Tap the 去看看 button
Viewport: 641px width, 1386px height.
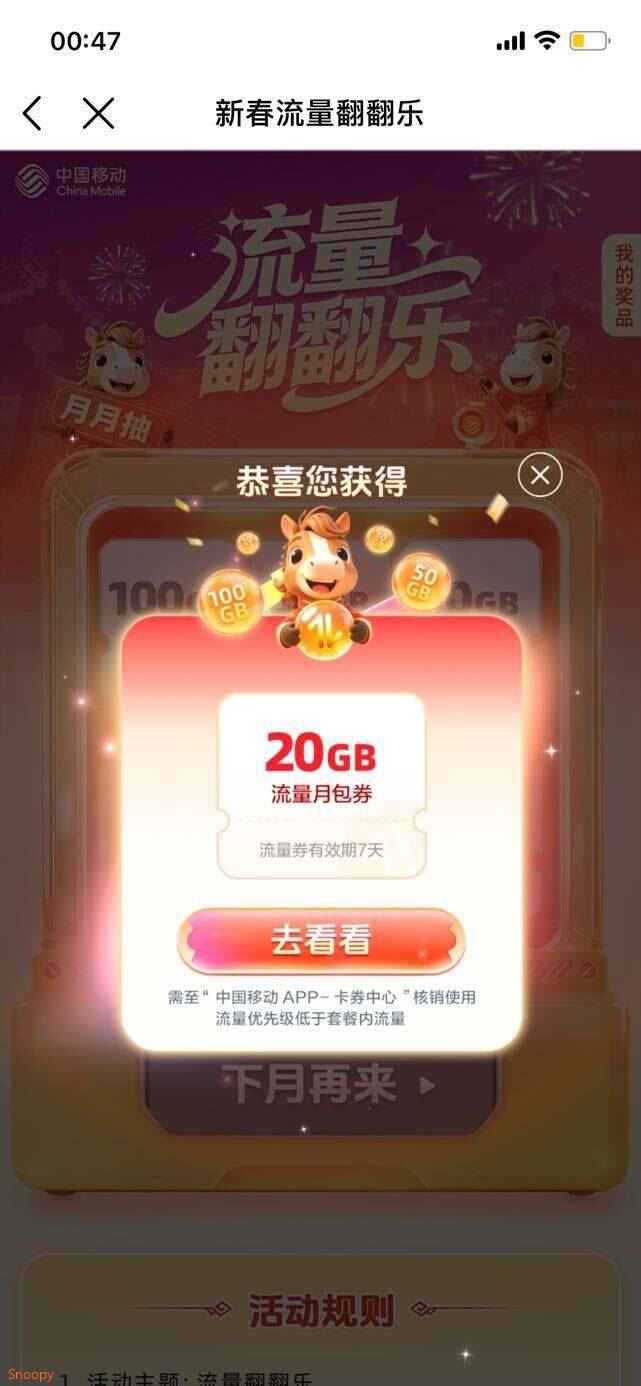click(x=321, y=941)
